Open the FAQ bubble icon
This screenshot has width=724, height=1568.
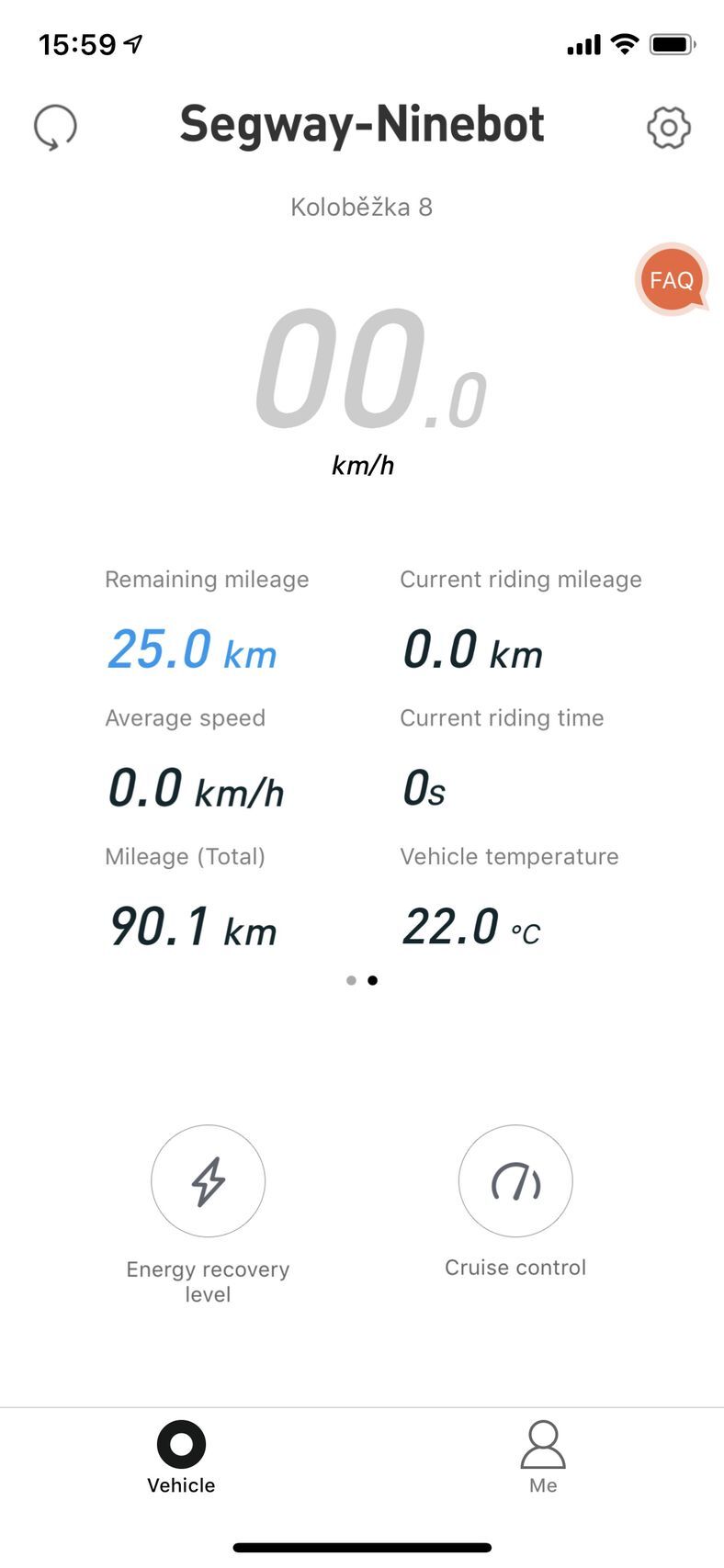[x=672, y=280]
